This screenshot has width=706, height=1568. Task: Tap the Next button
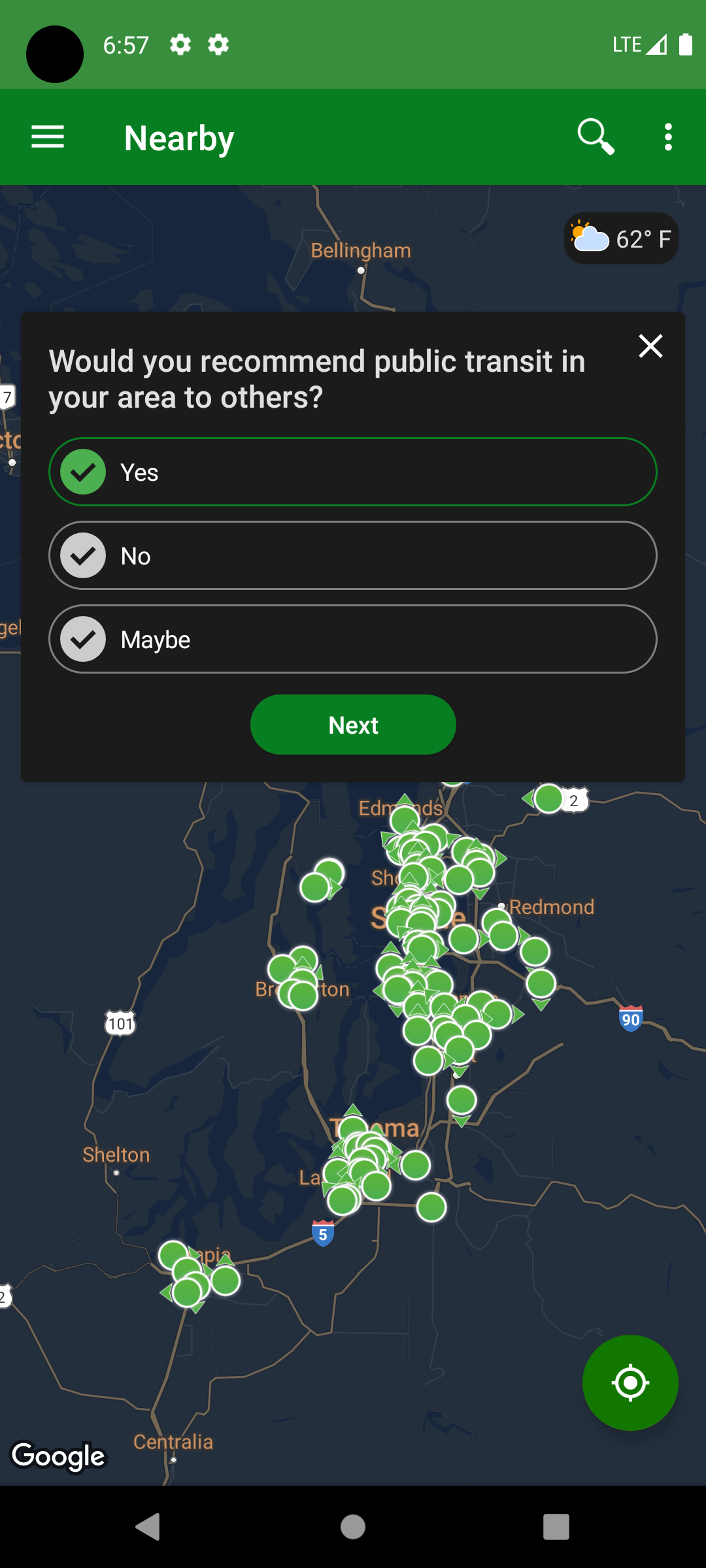tap(353, 725)
